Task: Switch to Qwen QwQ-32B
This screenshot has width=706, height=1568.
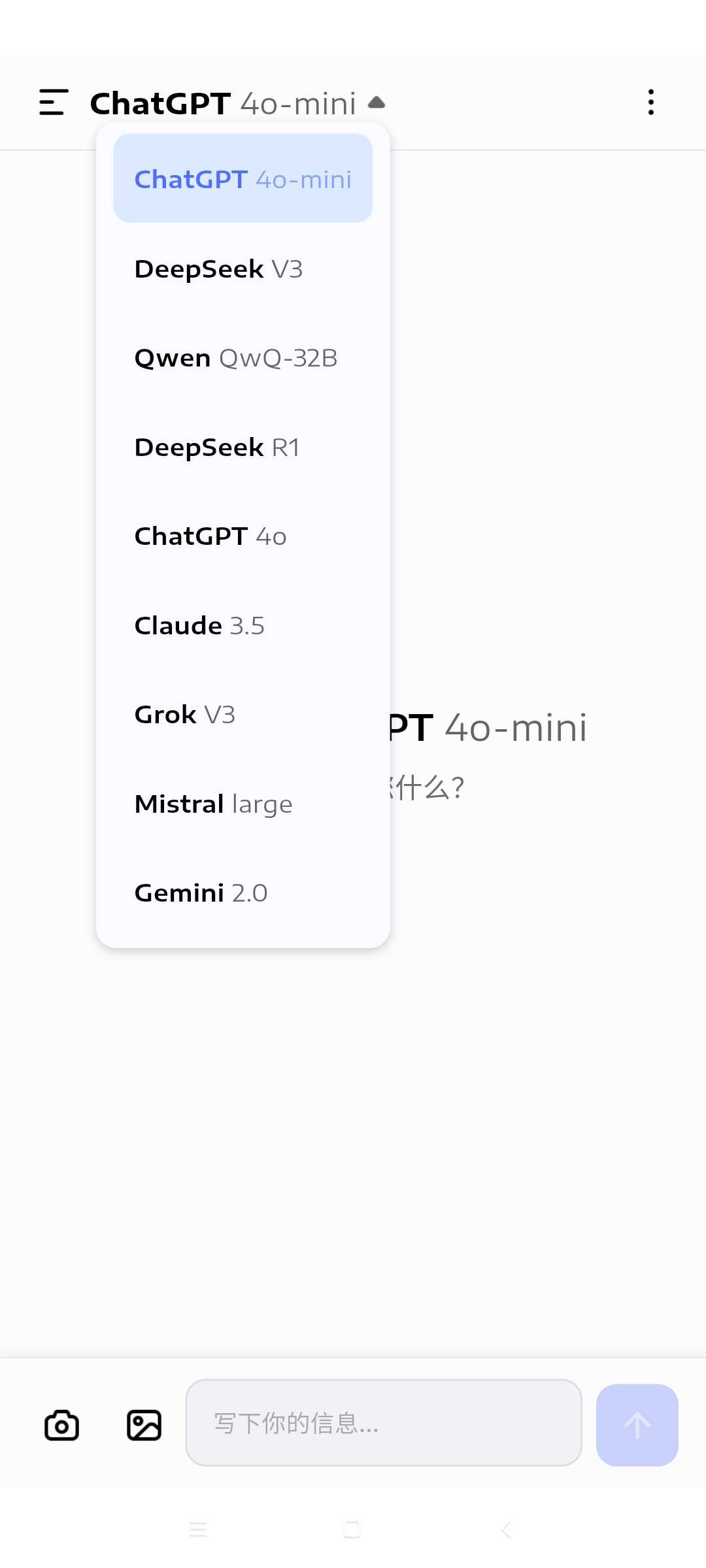Action: tap(243, 358)
